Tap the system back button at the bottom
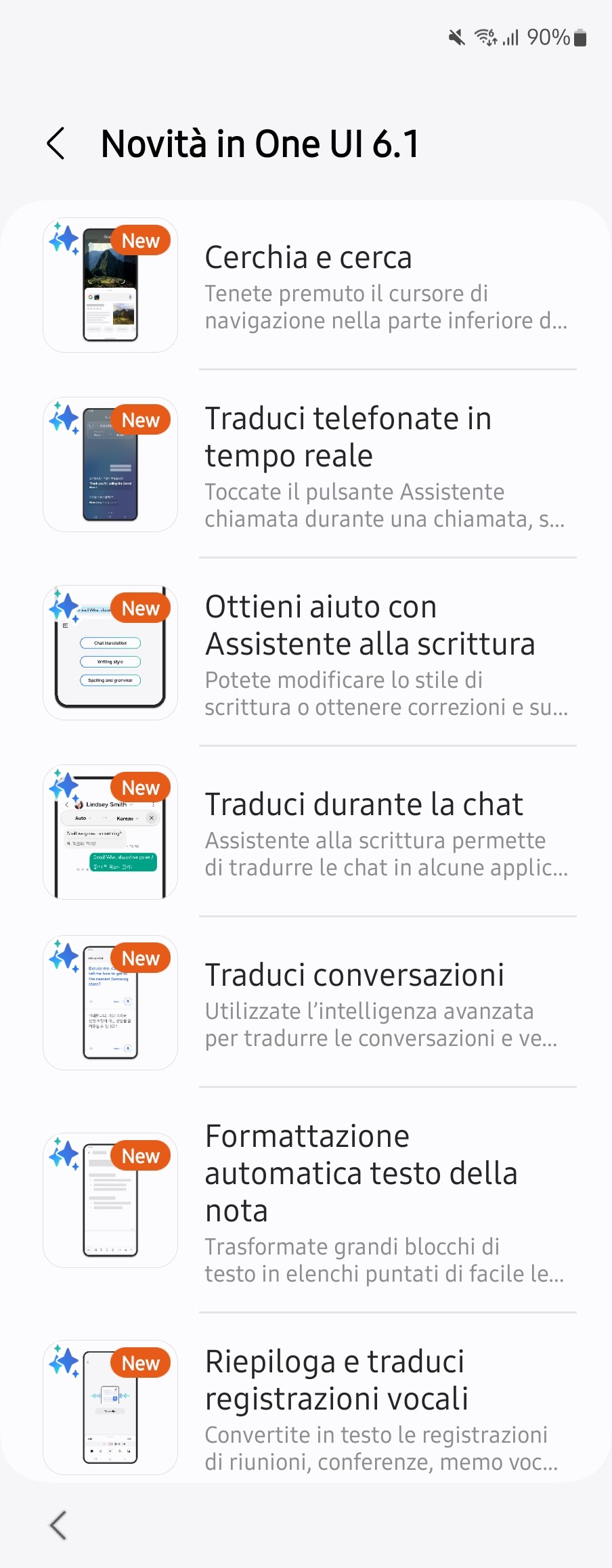The image size is (612, 1568). point(58,1525)
